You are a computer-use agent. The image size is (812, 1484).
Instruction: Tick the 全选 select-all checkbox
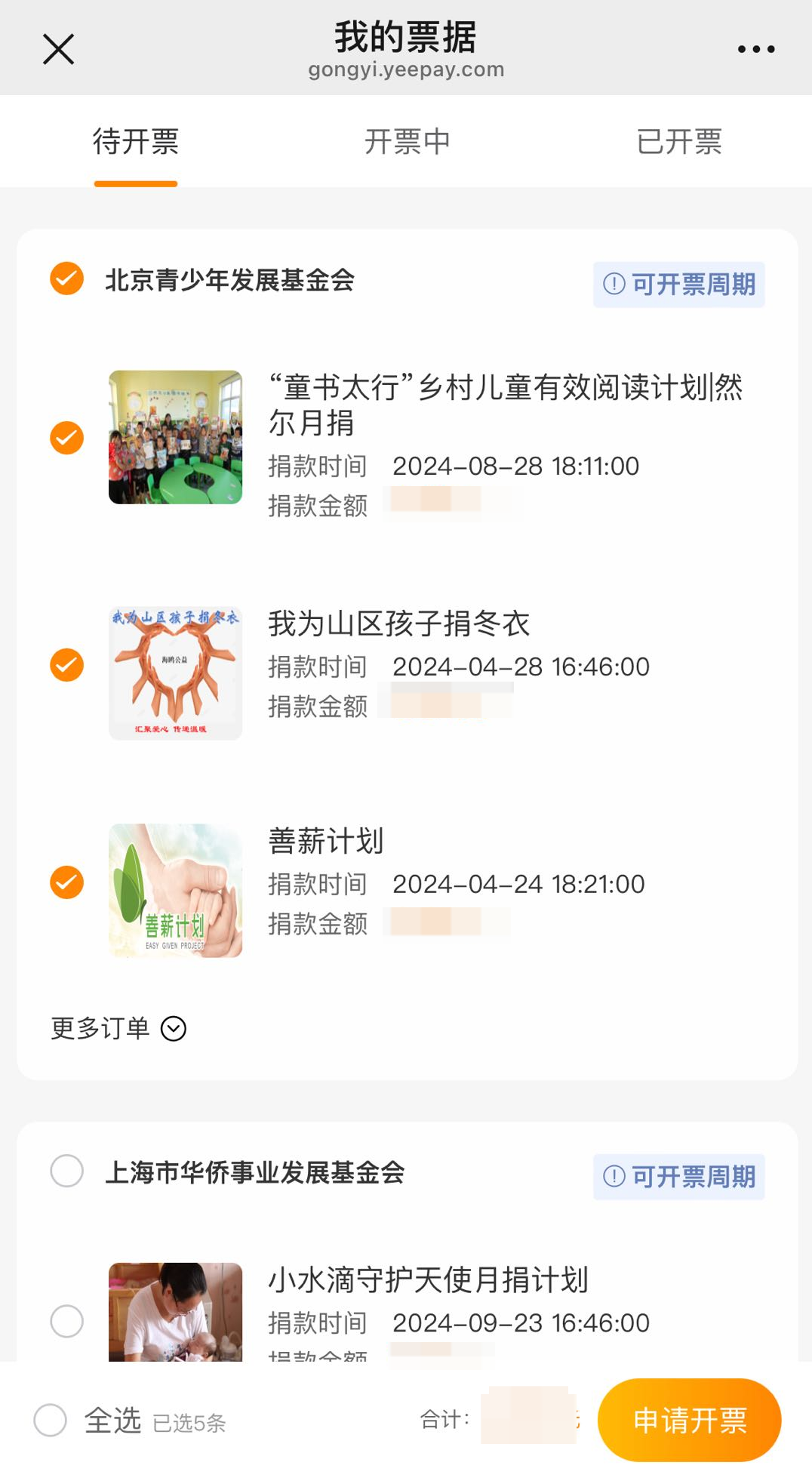51,1420
